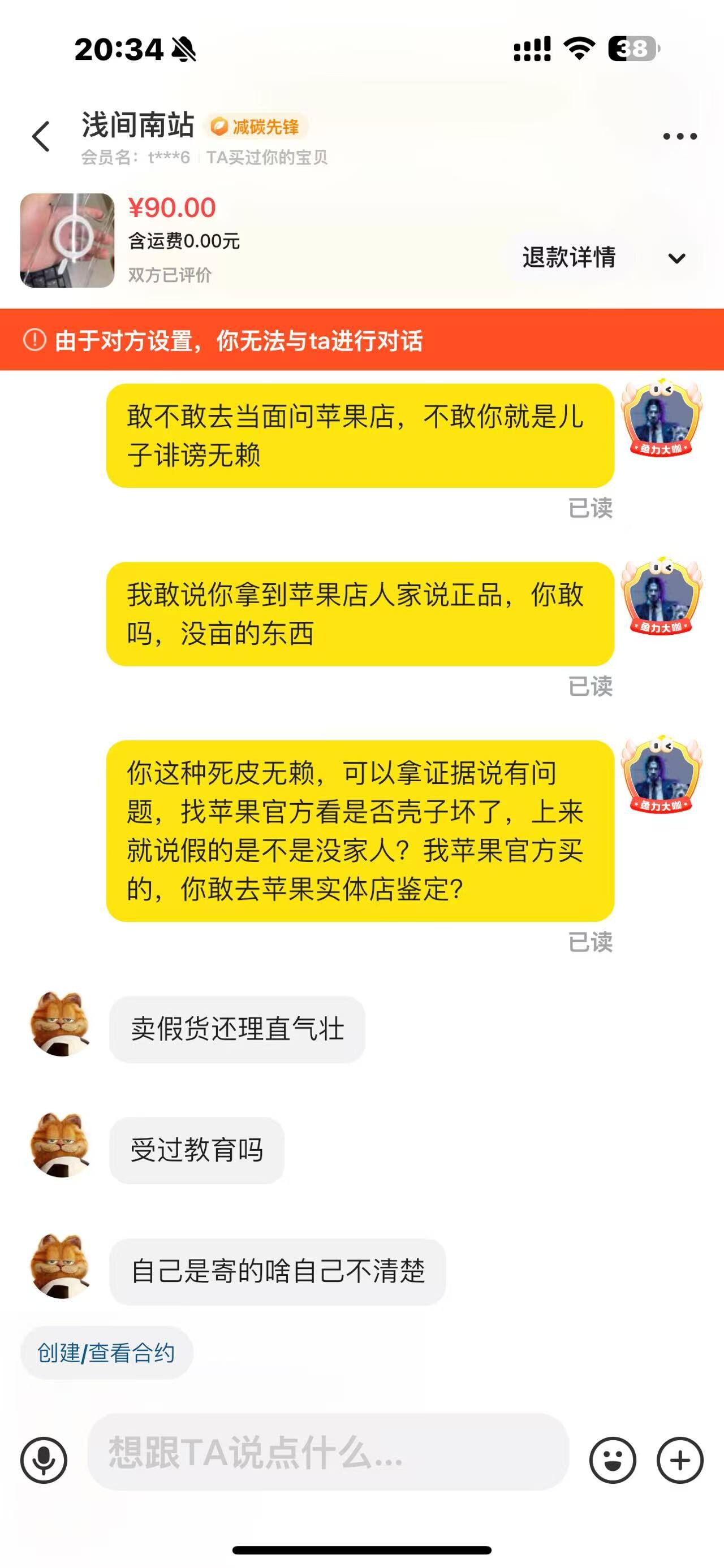Open the ¥90.00 item thumbnail
The image size is (724, 1568).
pos(67,240)
